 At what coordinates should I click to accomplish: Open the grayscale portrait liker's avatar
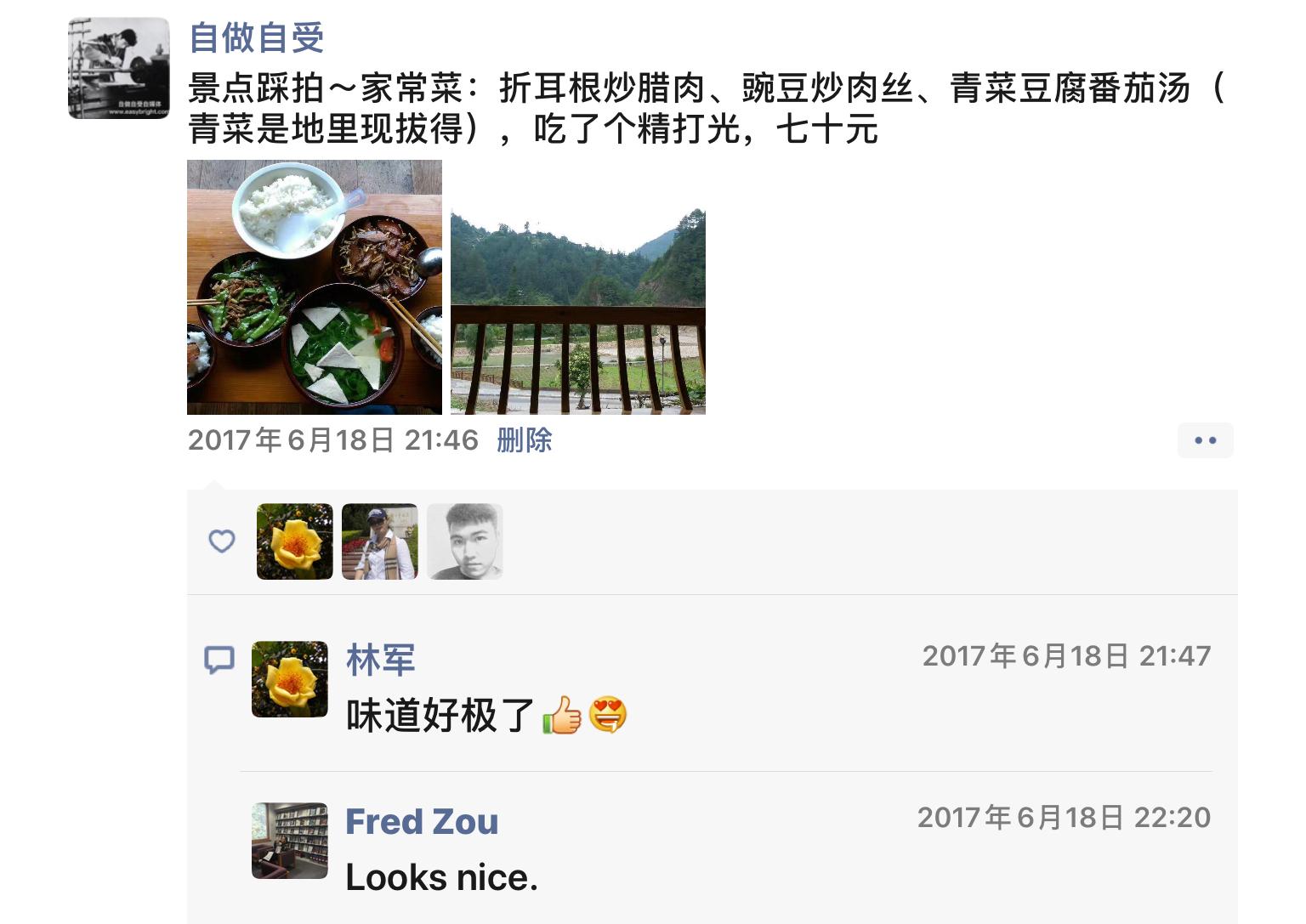[465, 541]
